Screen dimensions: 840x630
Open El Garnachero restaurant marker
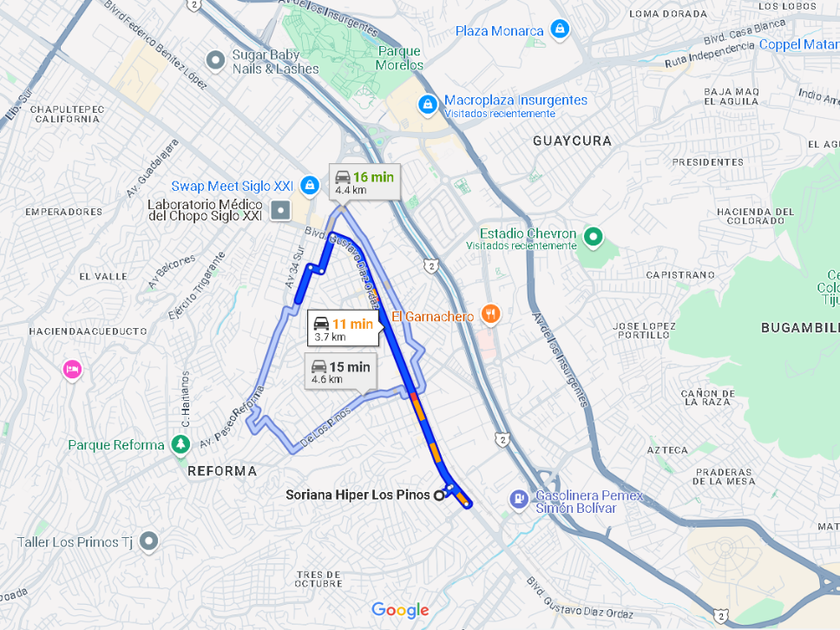[x=490, y=314]
